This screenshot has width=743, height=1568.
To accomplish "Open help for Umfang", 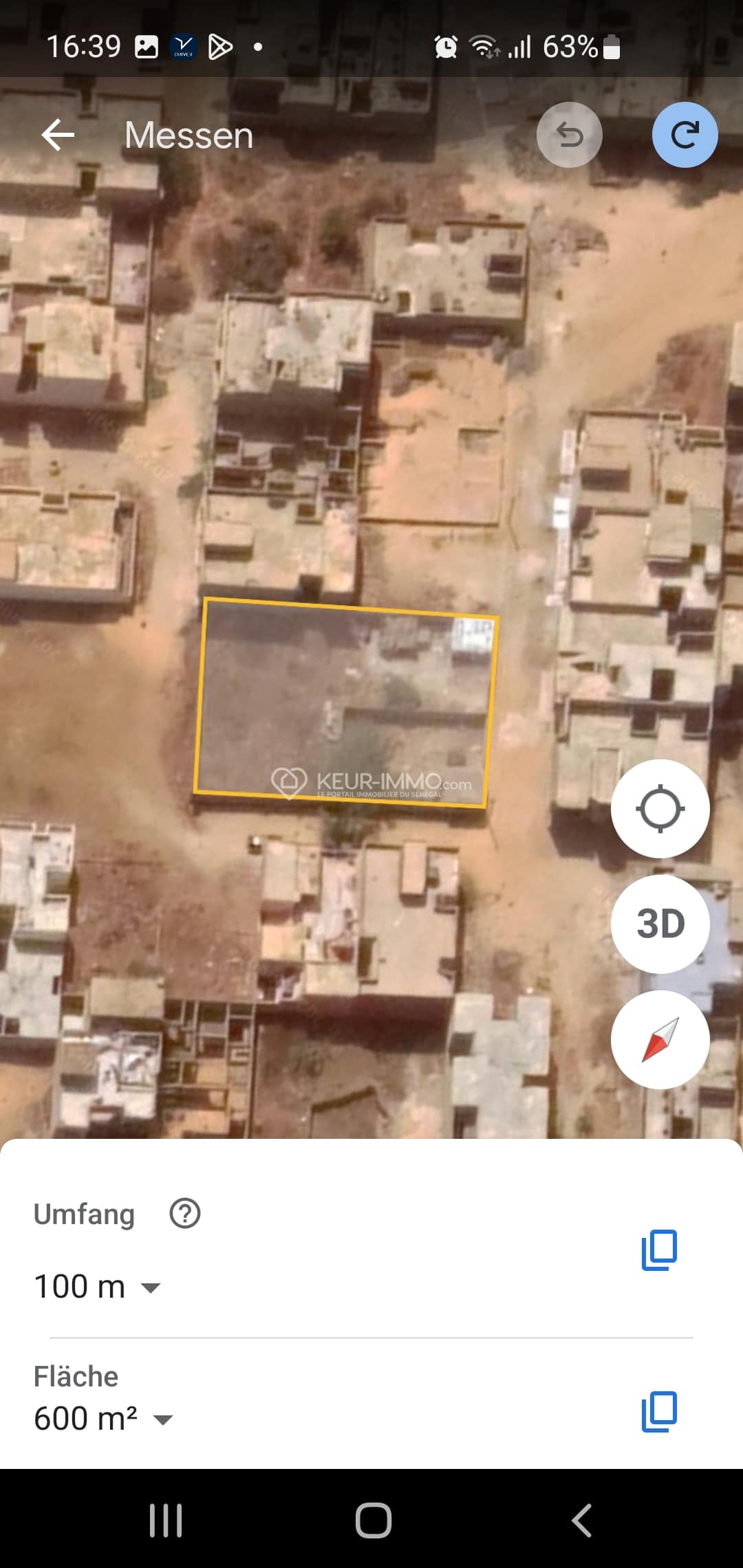I will (x=184, y=1214).
